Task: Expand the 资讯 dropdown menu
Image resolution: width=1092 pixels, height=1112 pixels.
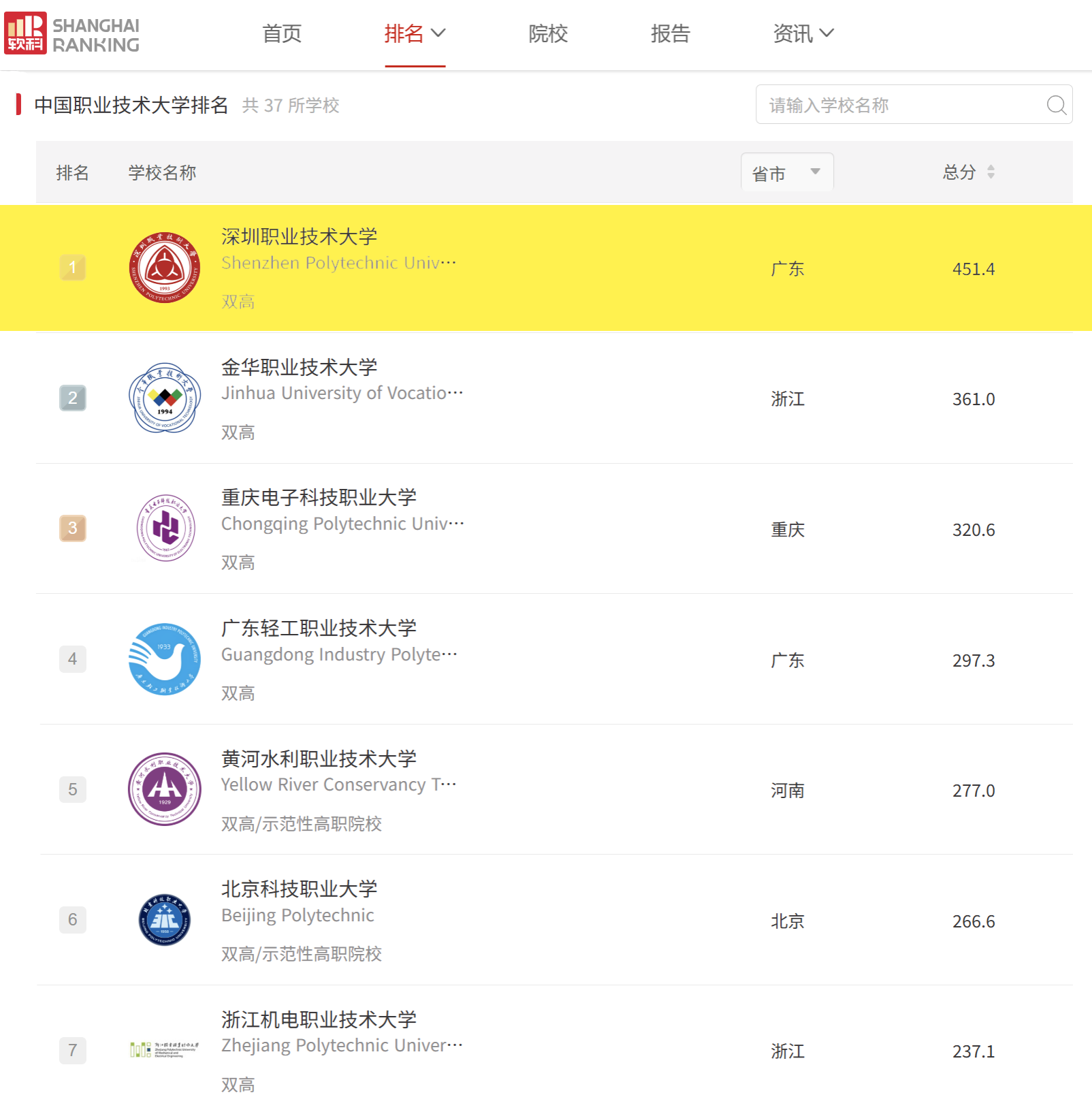Action: coord(803,33)
